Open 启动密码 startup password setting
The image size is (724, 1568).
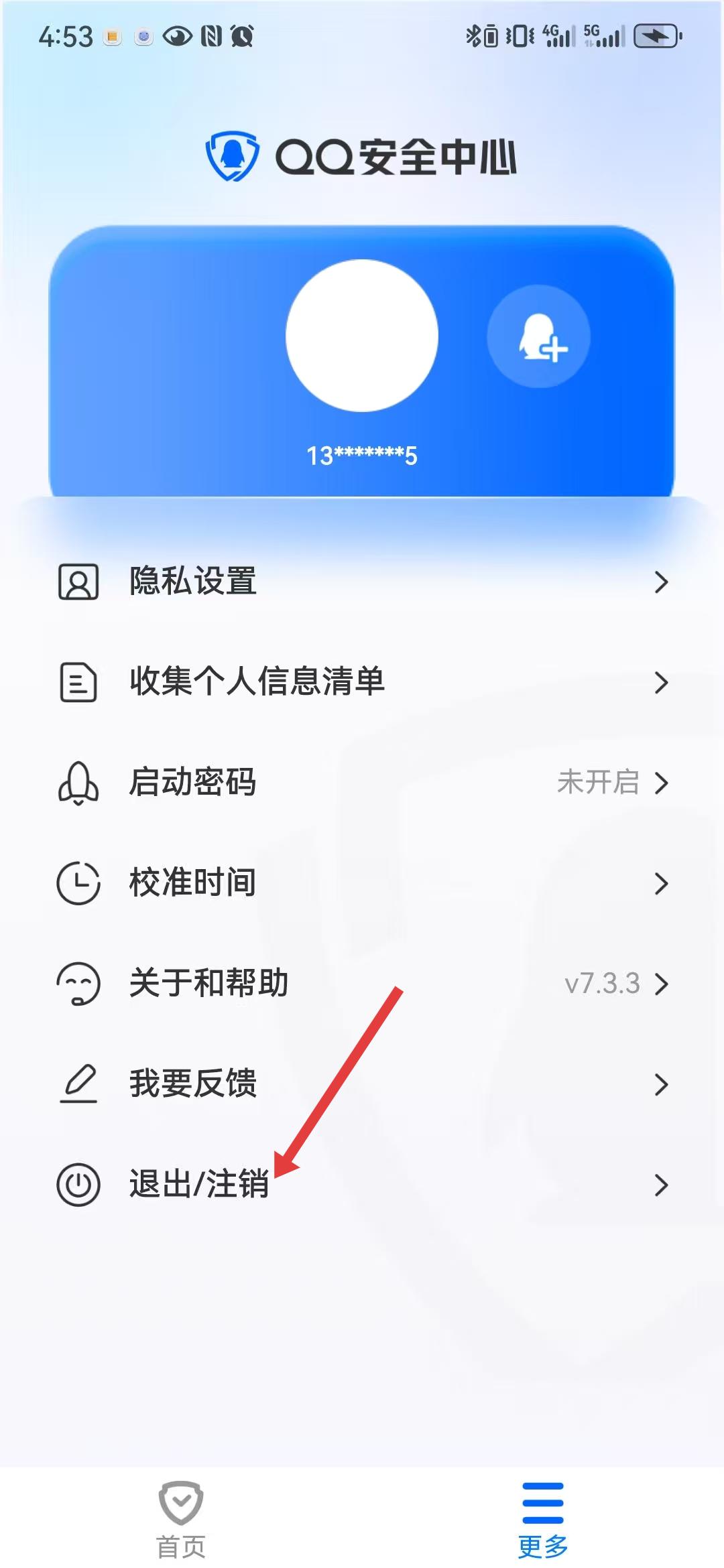tap(362, 782)
